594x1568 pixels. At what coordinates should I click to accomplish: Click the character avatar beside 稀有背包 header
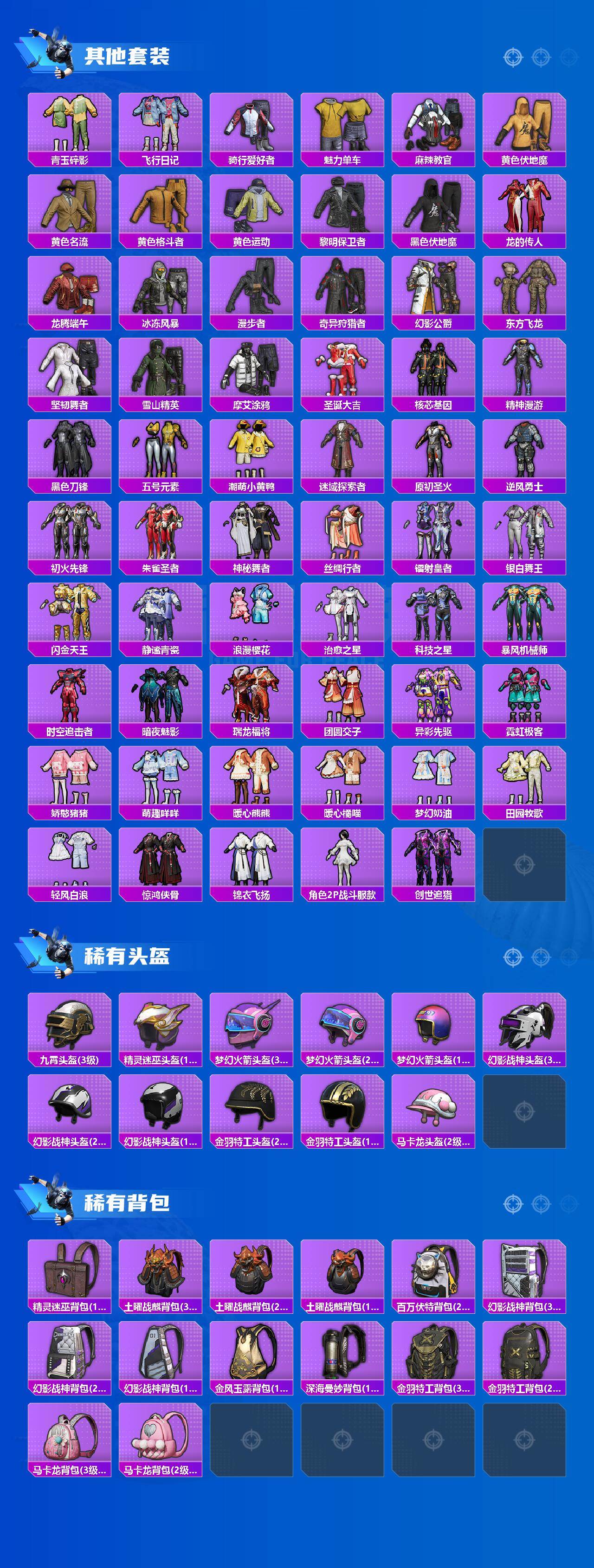click(60, 1199)
